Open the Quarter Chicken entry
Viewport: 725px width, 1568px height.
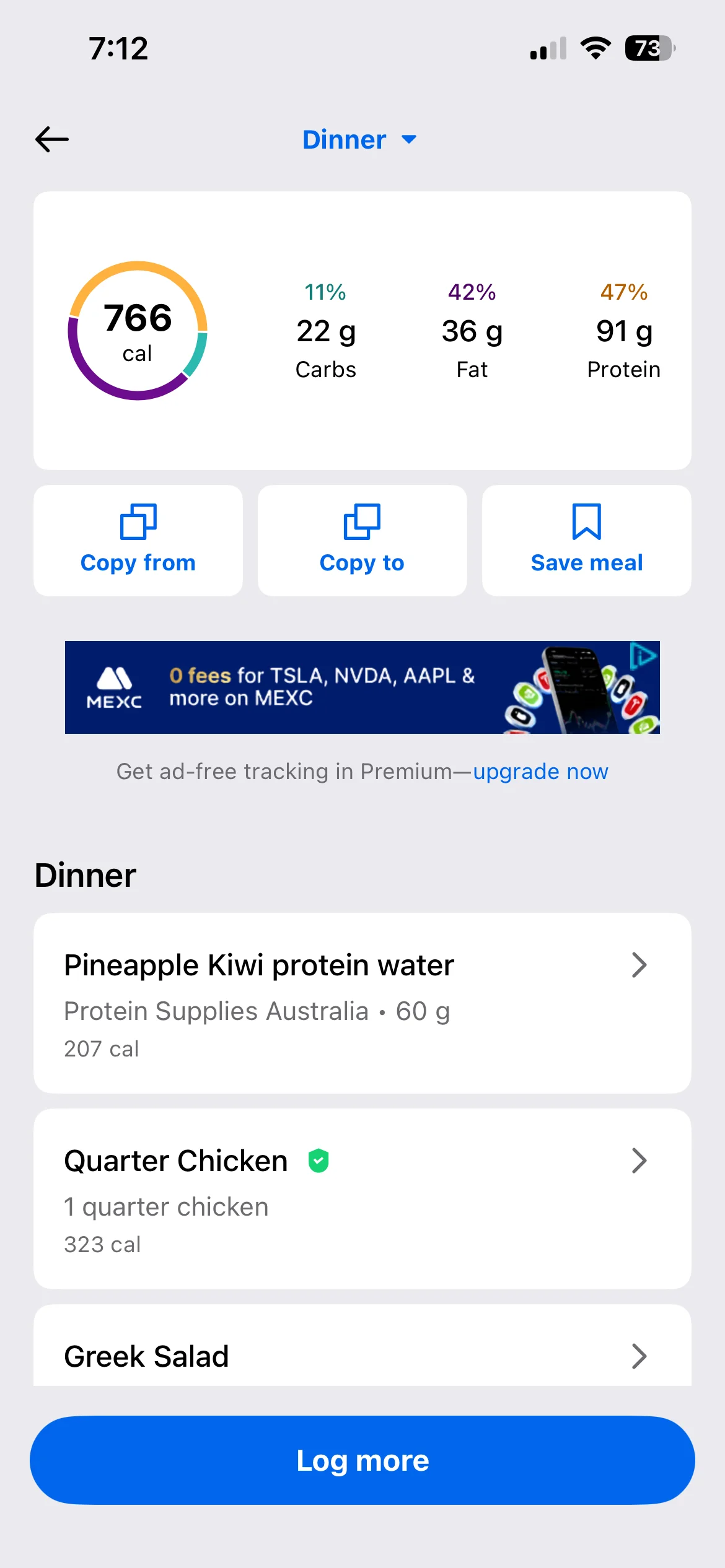(362, 1198)
